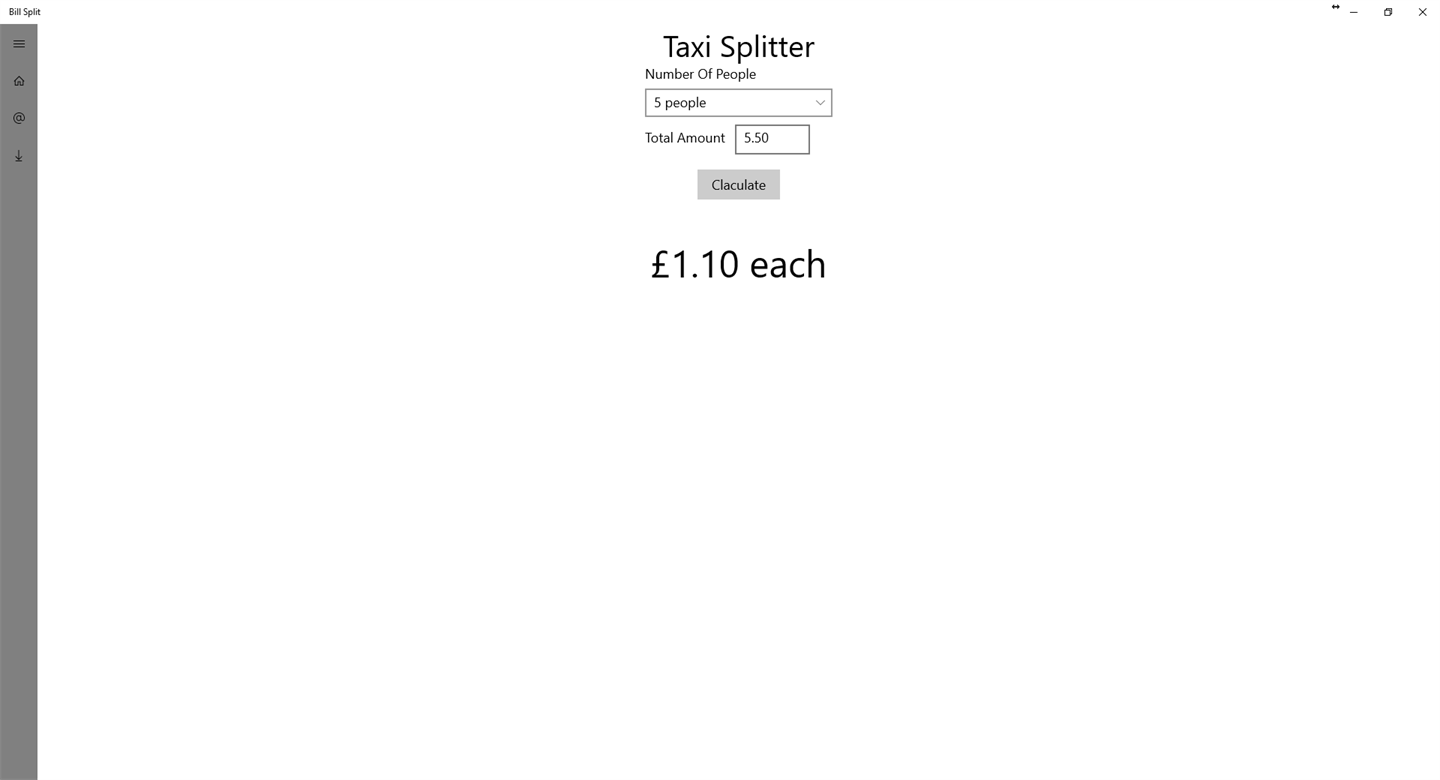Edit the Total Amount field
This screenshot has height=780, width=1440.
(x=772, y=139)
